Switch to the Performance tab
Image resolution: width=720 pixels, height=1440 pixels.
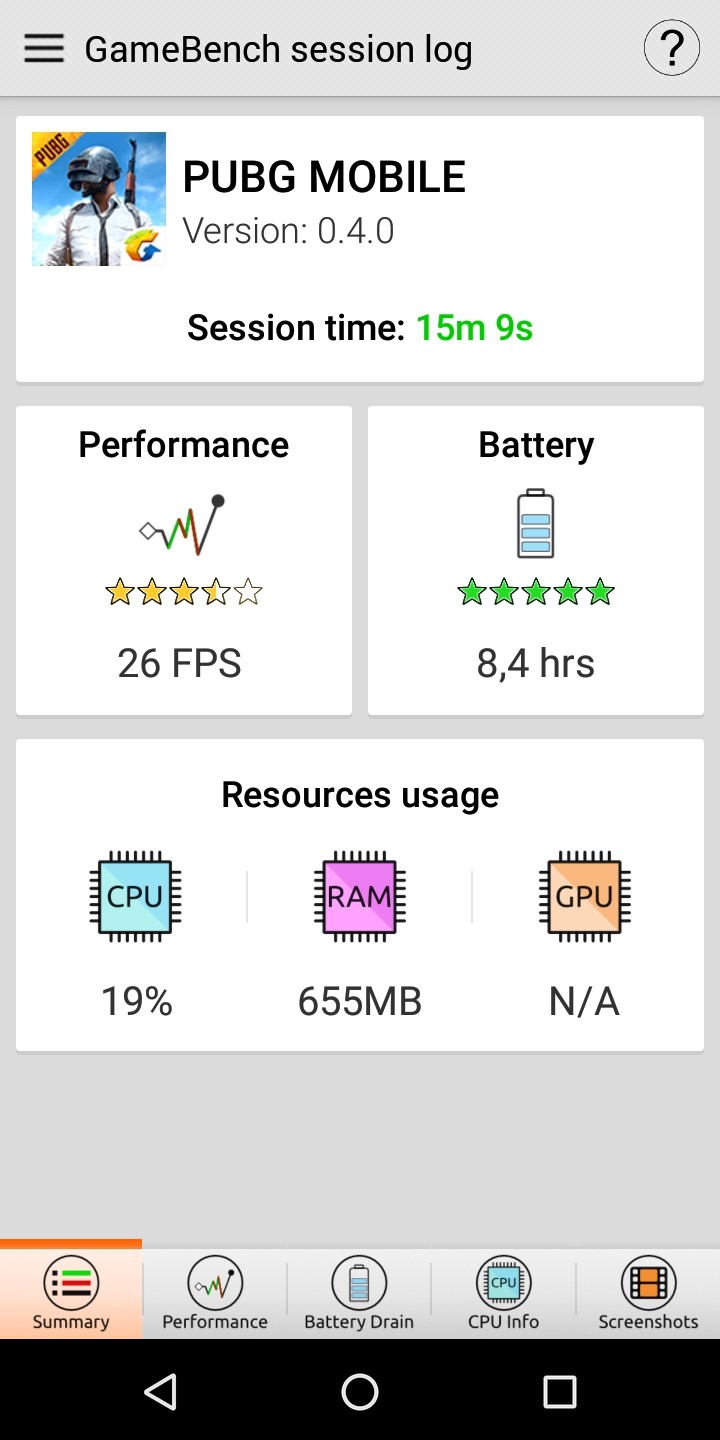point(215,1293)
